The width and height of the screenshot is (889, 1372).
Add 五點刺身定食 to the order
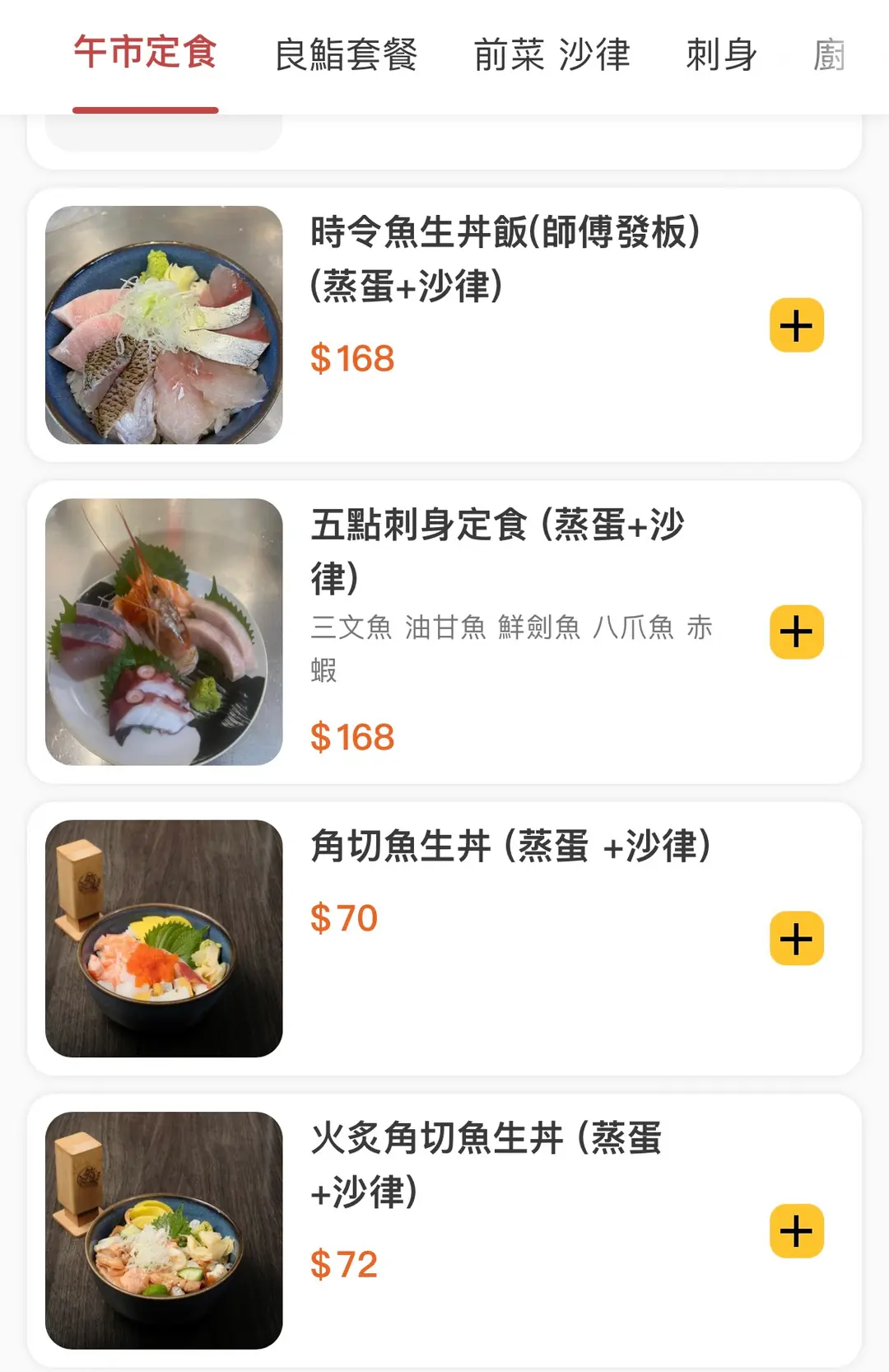coord(796,632)
